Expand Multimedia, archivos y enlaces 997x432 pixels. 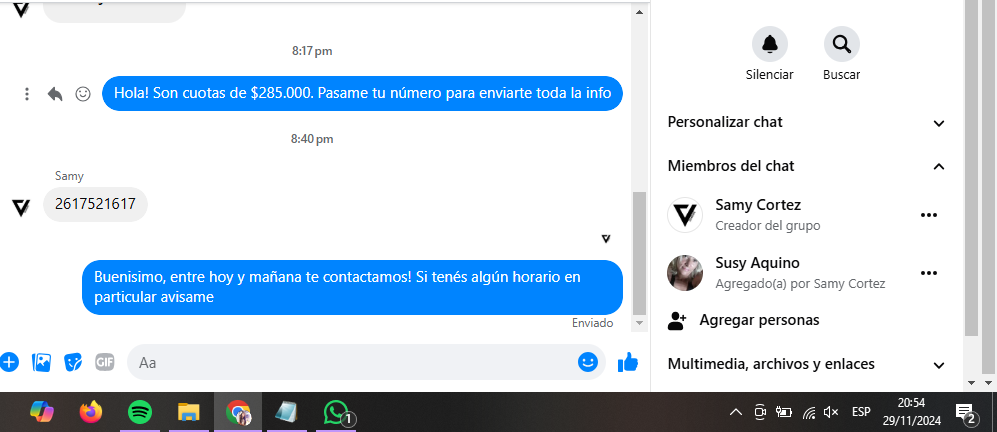[938, 365]
